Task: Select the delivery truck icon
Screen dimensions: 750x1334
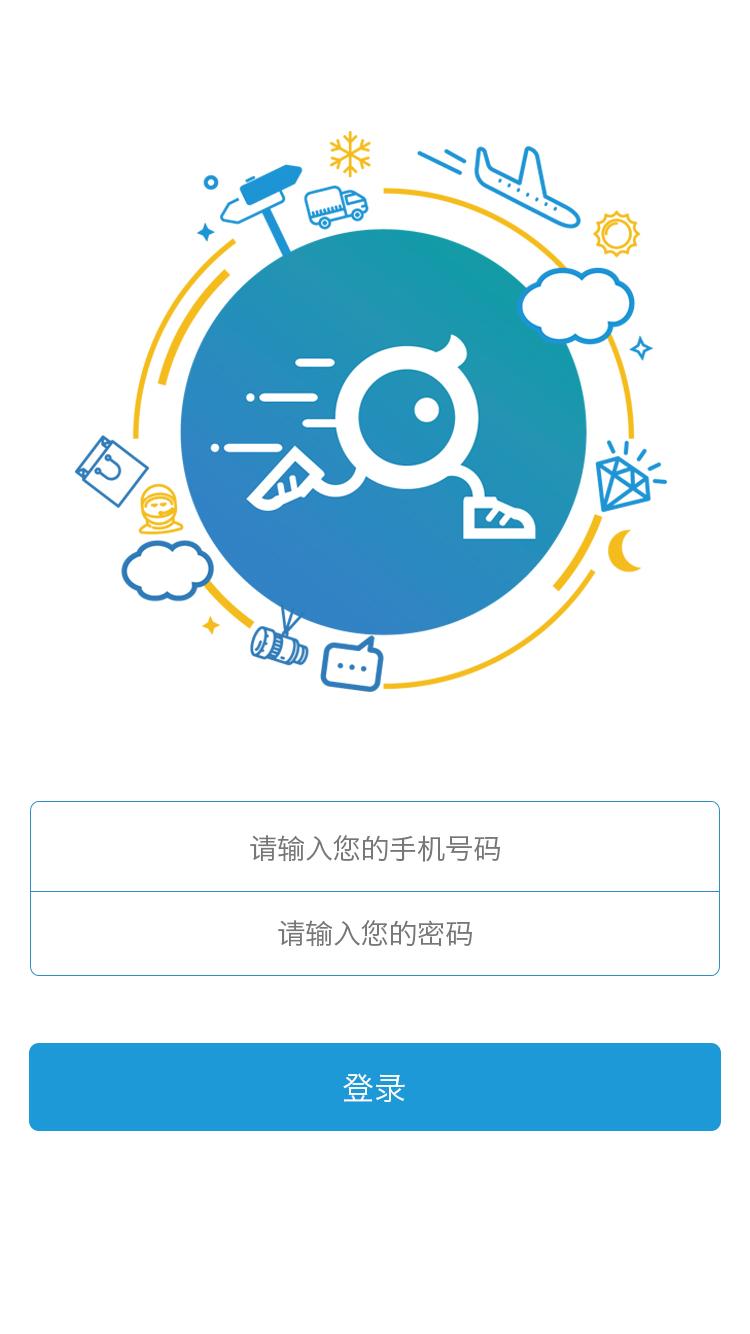Action: 333,205
